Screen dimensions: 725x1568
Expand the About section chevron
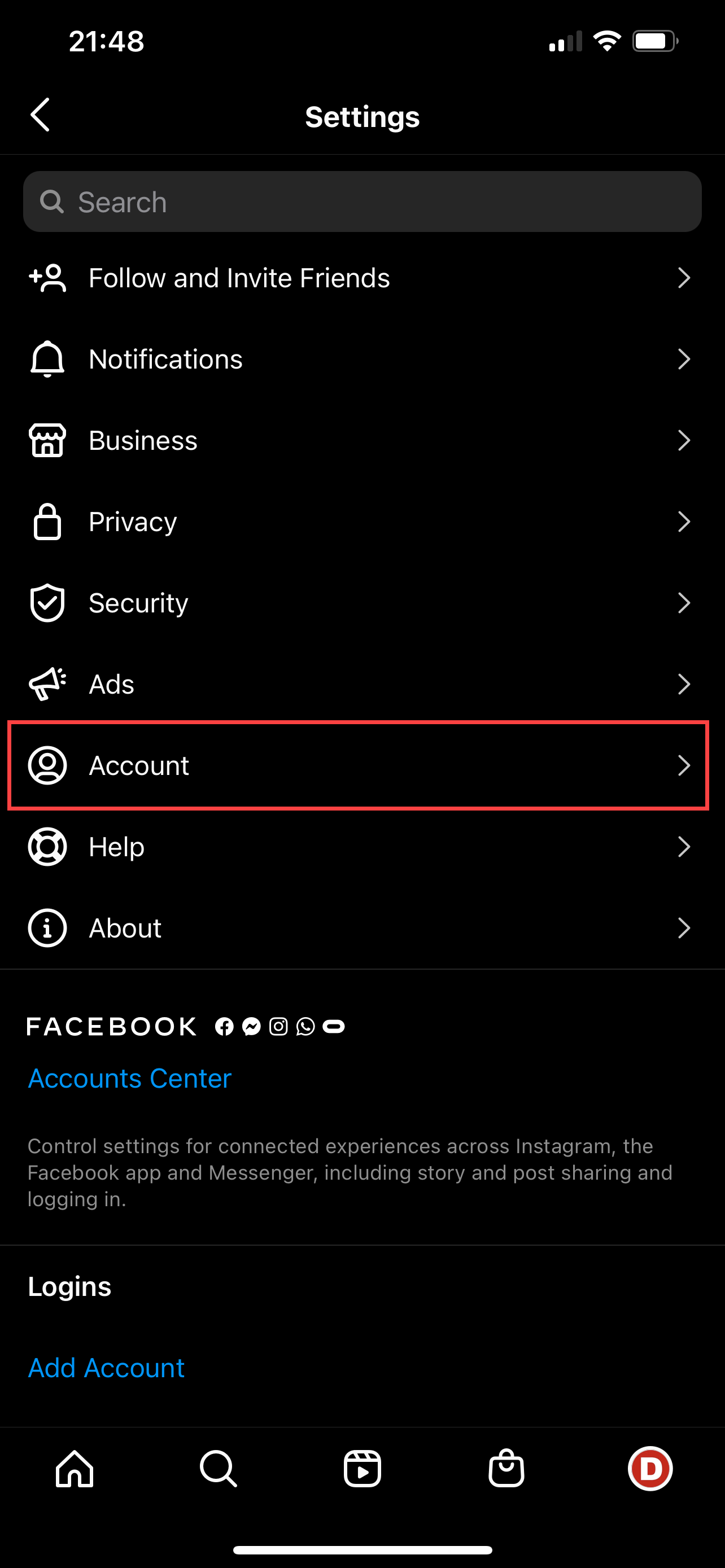684,928
